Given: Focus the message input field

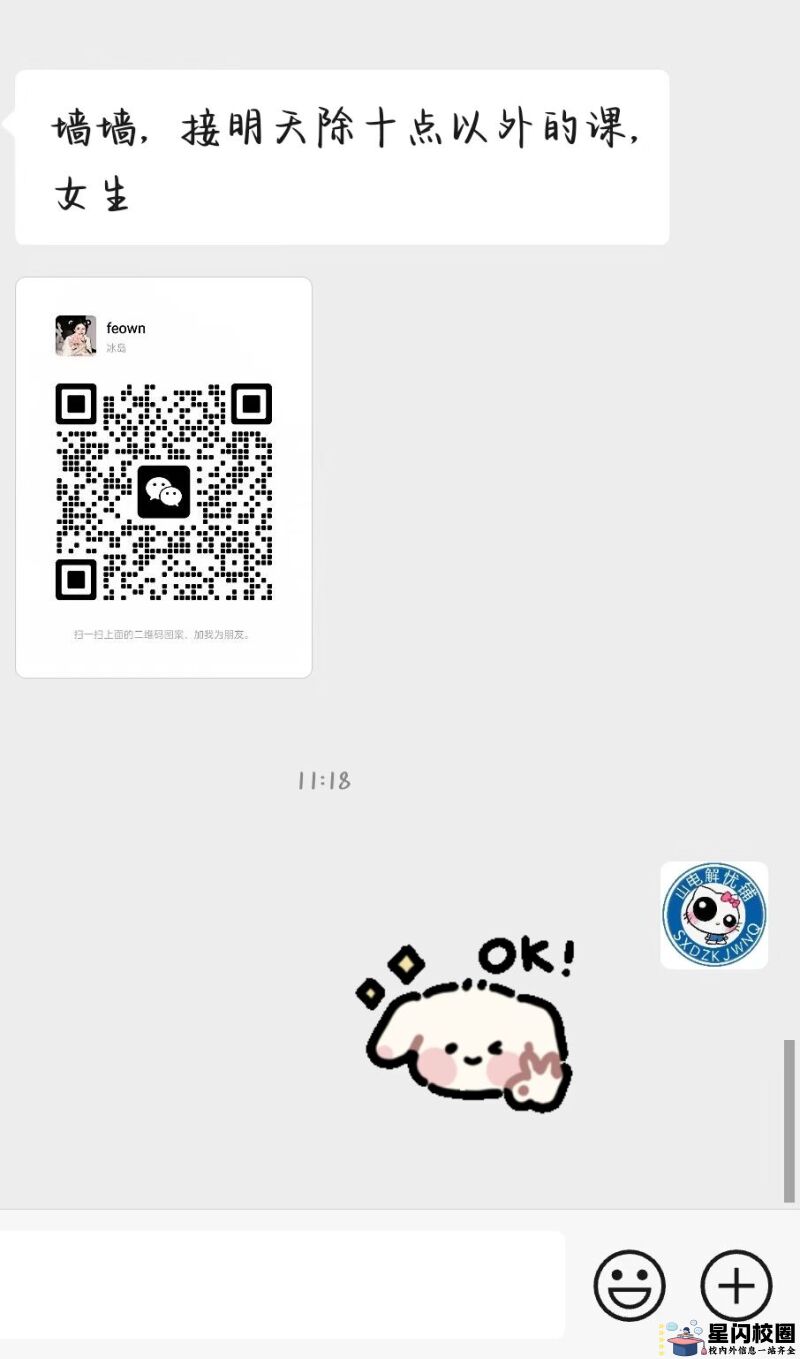Looking at the screenshot, I should (280, 1284).
